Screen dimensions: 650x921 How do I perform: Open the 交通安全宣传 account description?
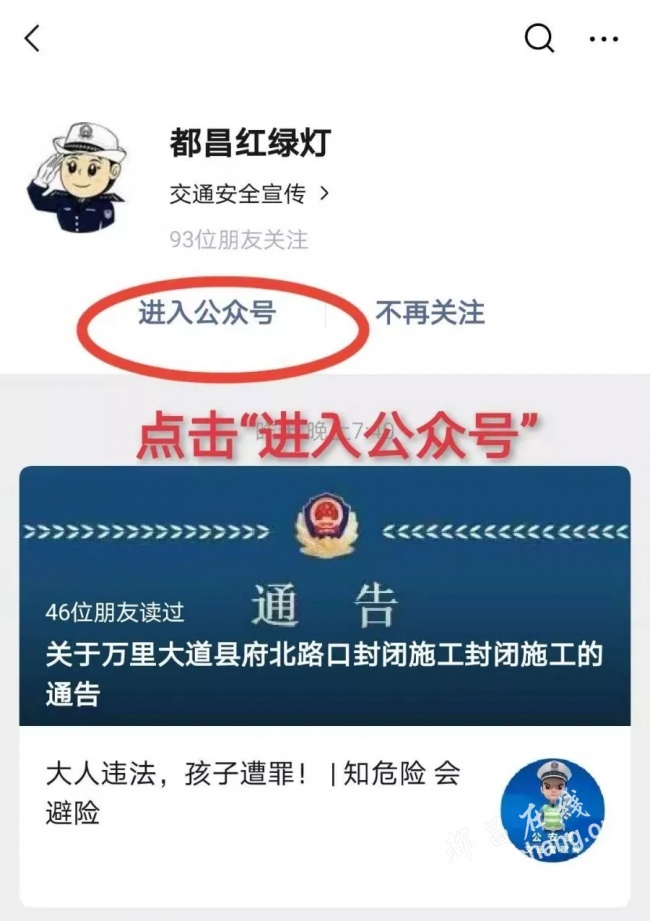point(249,194)
